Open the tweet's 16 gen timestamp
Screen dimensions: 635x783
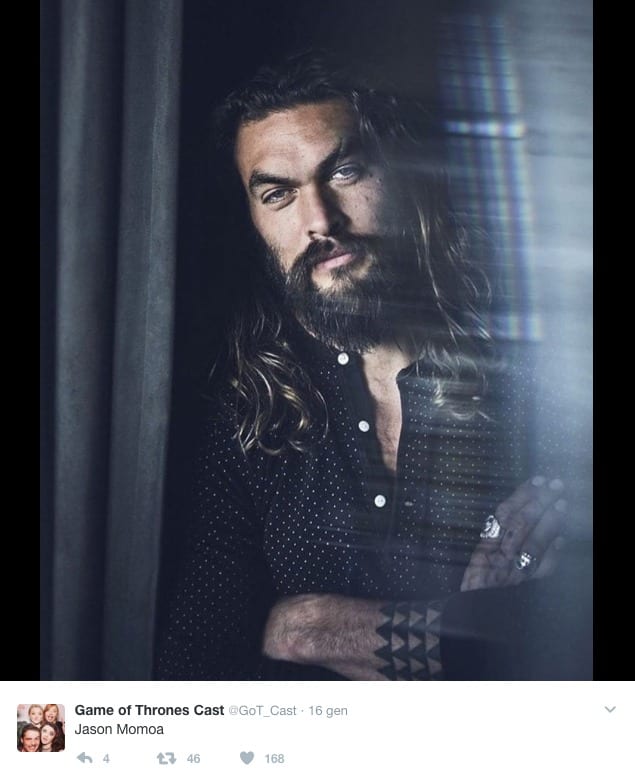[329, 710]
